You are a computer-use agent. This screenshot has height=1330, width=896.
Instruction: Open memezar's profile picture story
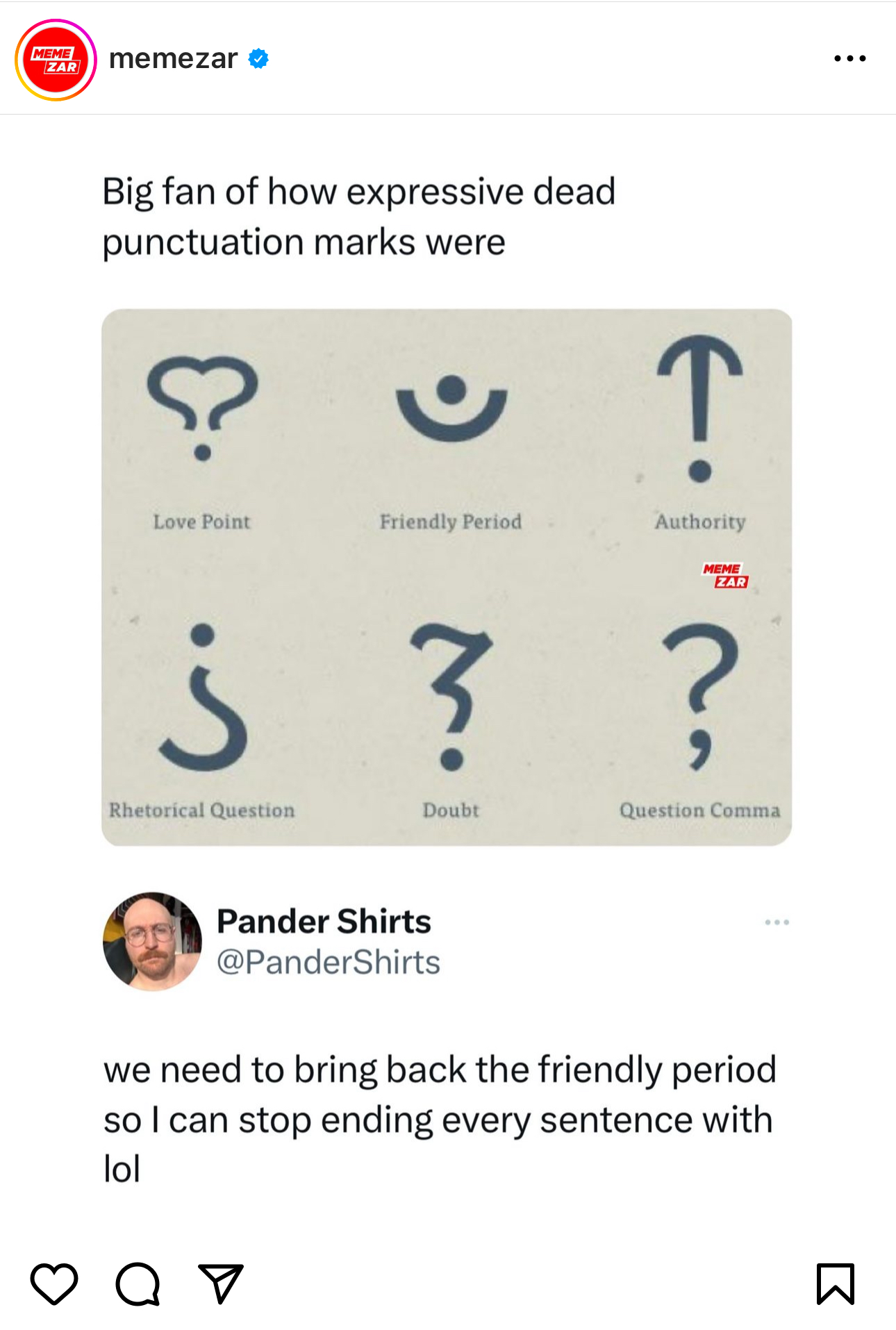point(56,60)
